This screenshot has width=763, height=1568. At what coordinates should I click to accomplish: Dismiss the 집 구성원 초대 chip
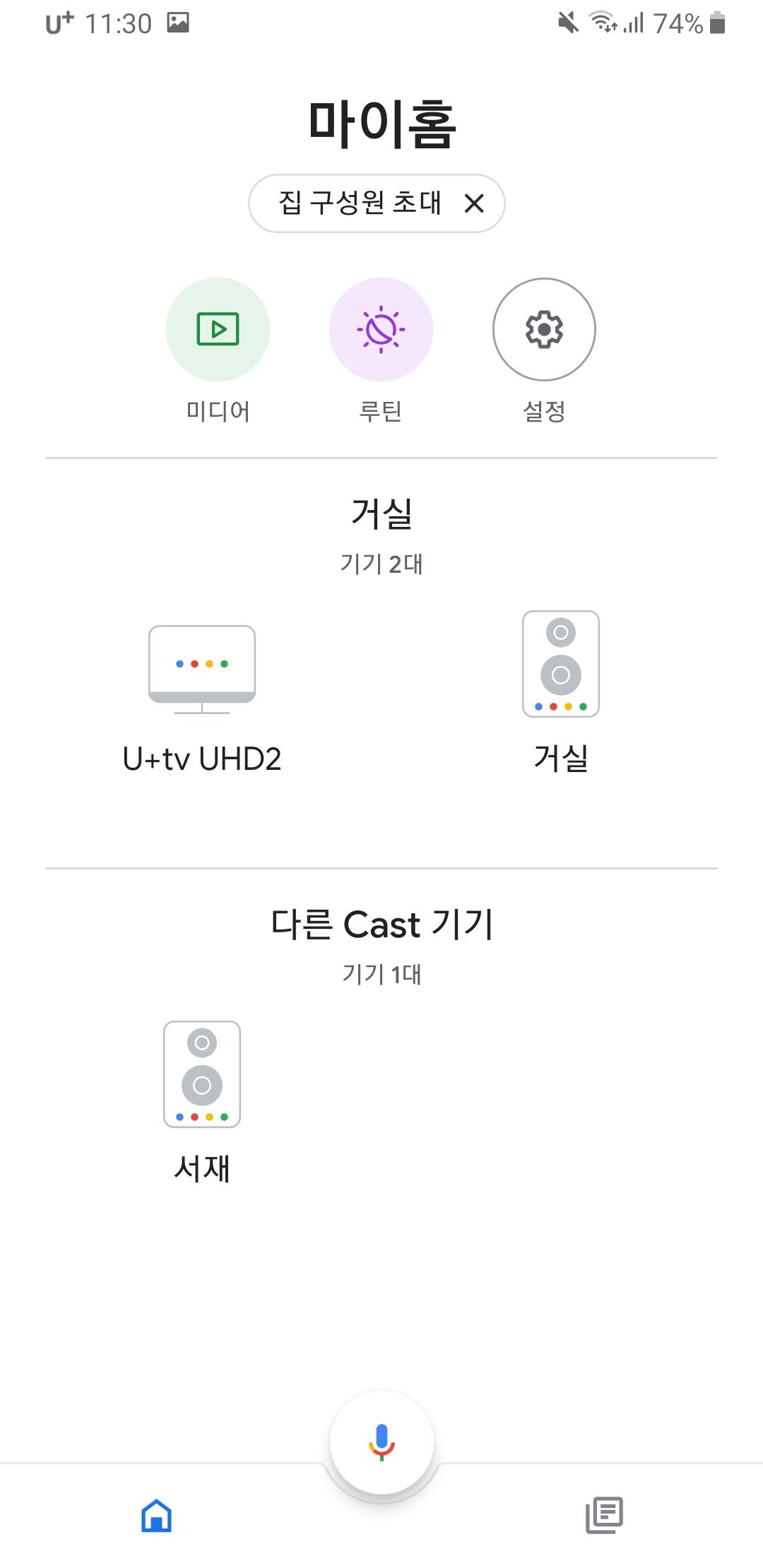point(474,203)
